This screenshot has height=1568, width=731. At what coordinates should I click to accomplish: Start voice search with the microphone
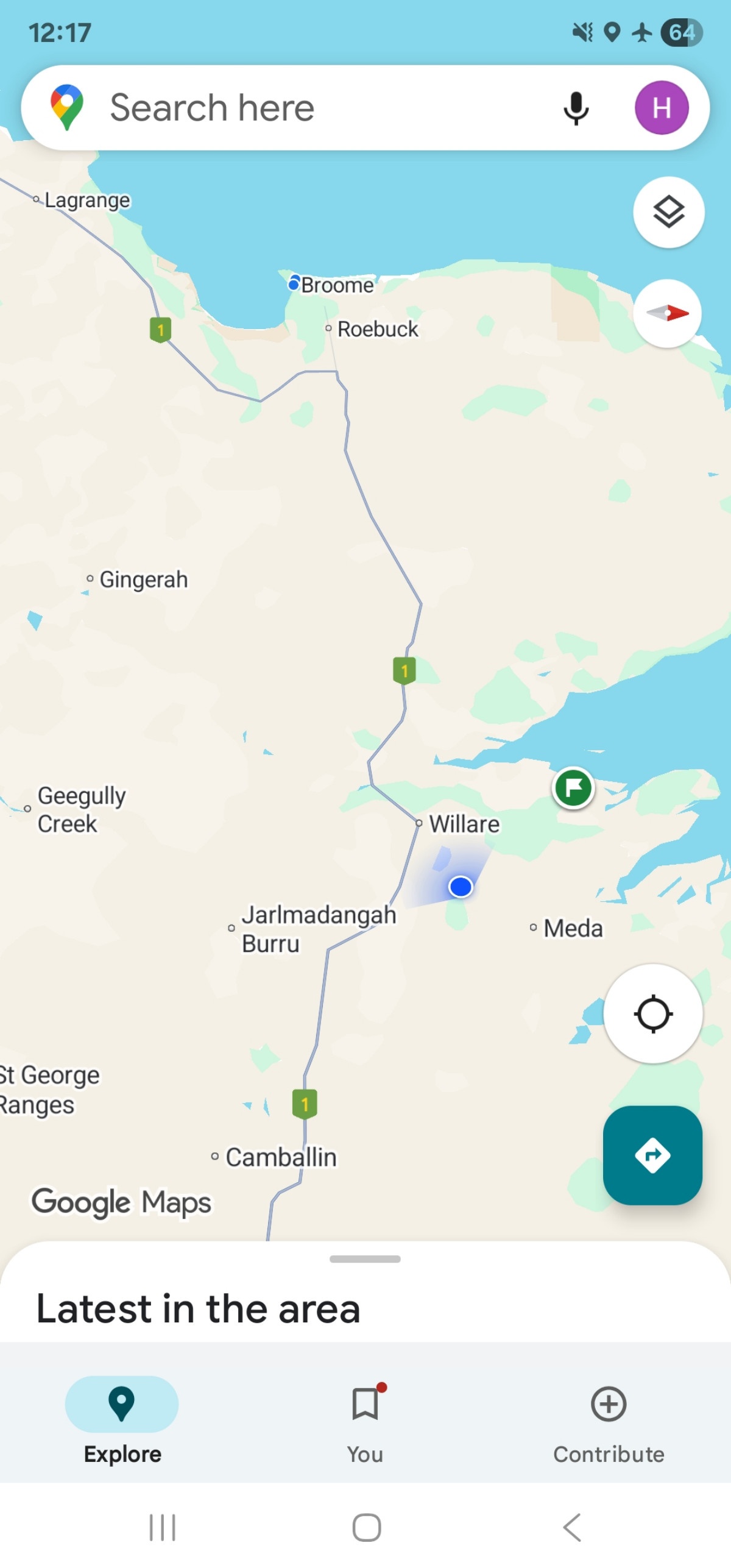[x=575, y=108]
